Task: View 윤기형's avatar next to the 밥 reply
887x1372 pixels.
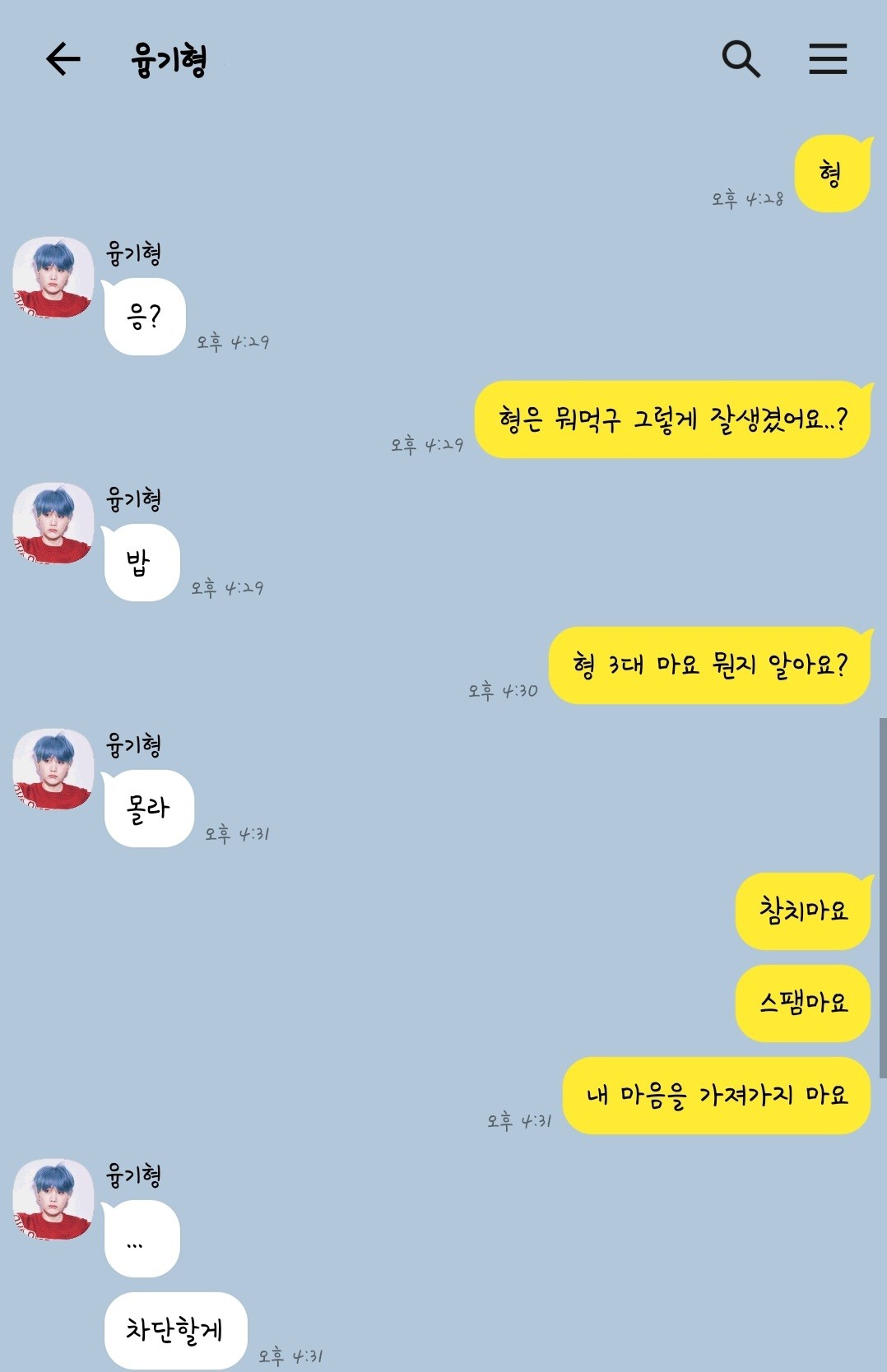Action: tap(53, 524)
